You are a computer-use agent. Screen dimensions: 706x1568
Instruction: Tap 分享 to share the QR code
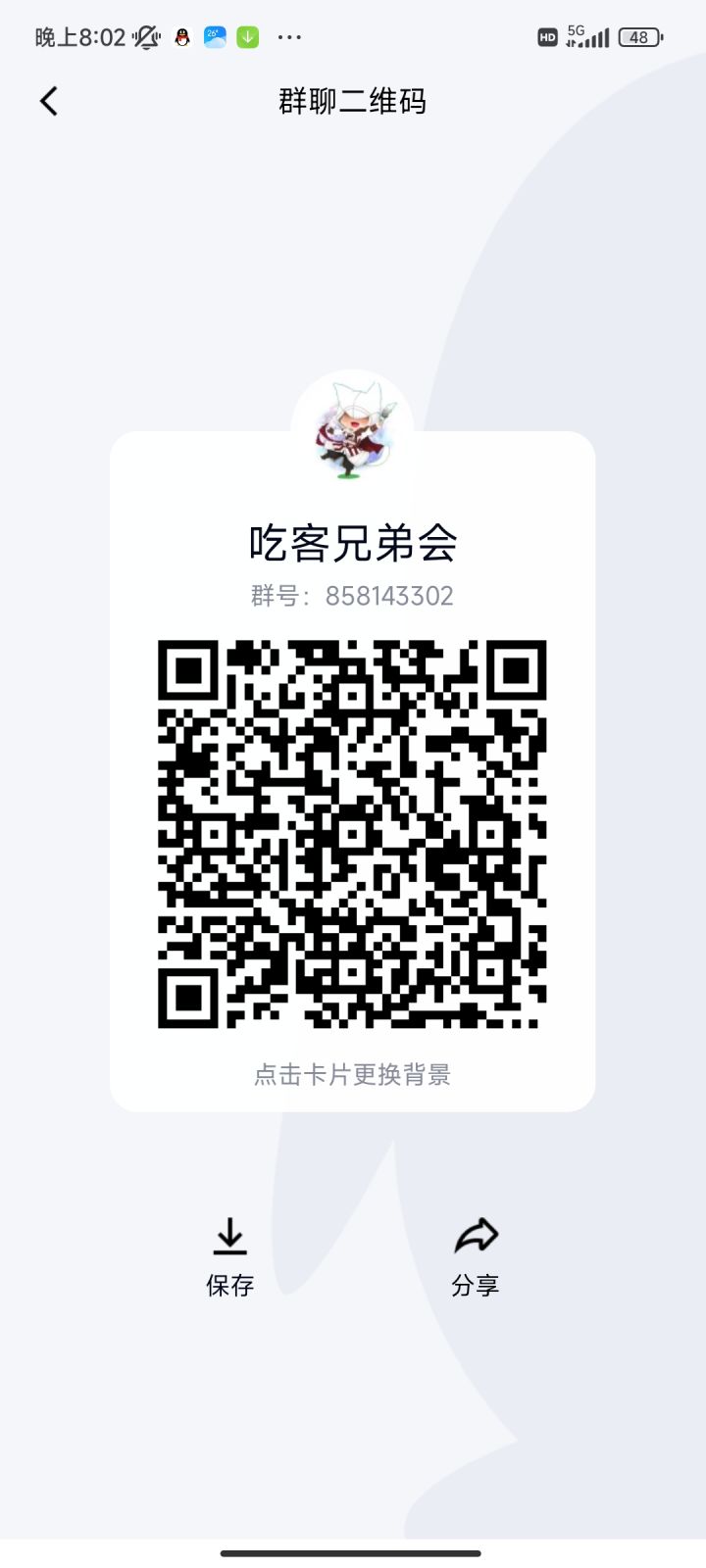[x=478, y=1285]
